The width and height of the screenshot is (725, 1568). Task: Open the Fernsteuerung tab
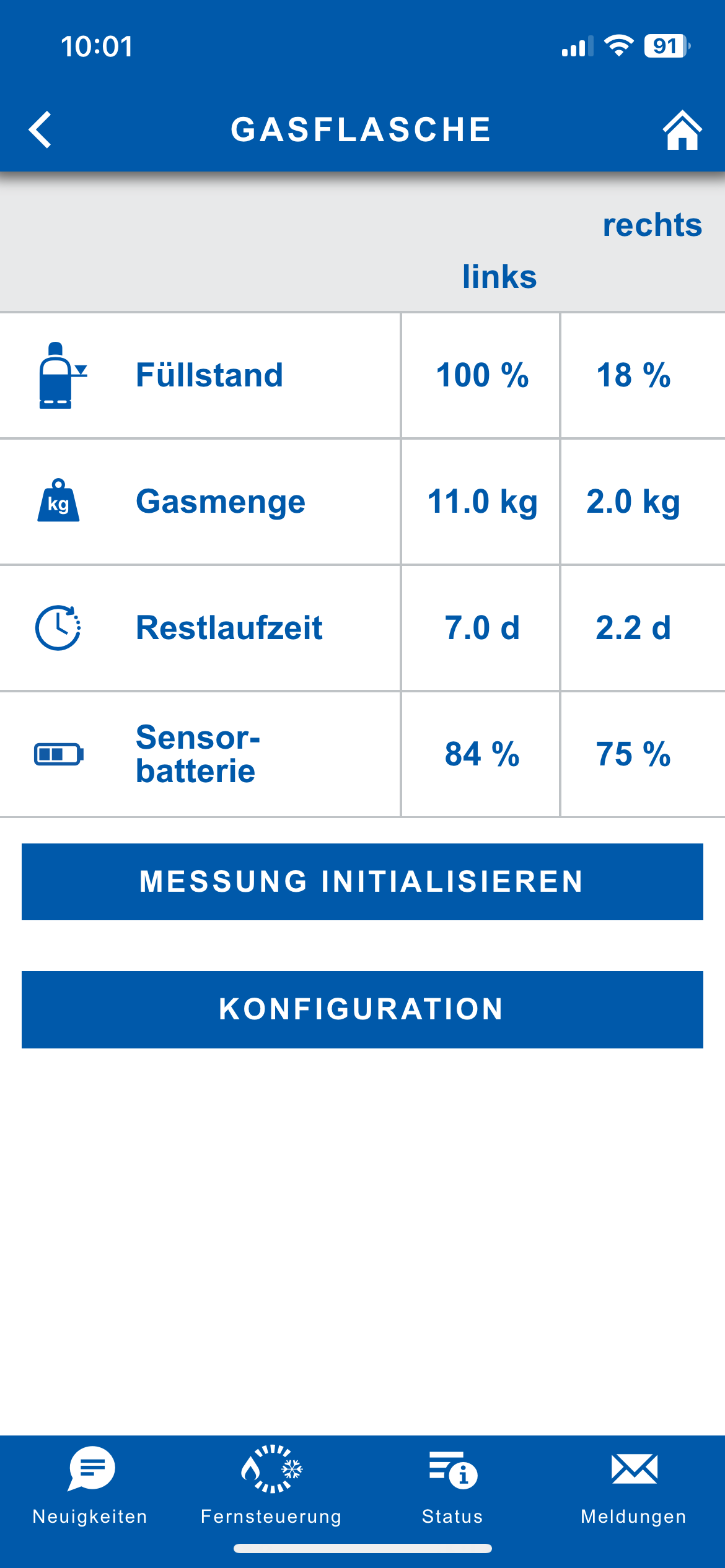click(x=271, y=1484)
